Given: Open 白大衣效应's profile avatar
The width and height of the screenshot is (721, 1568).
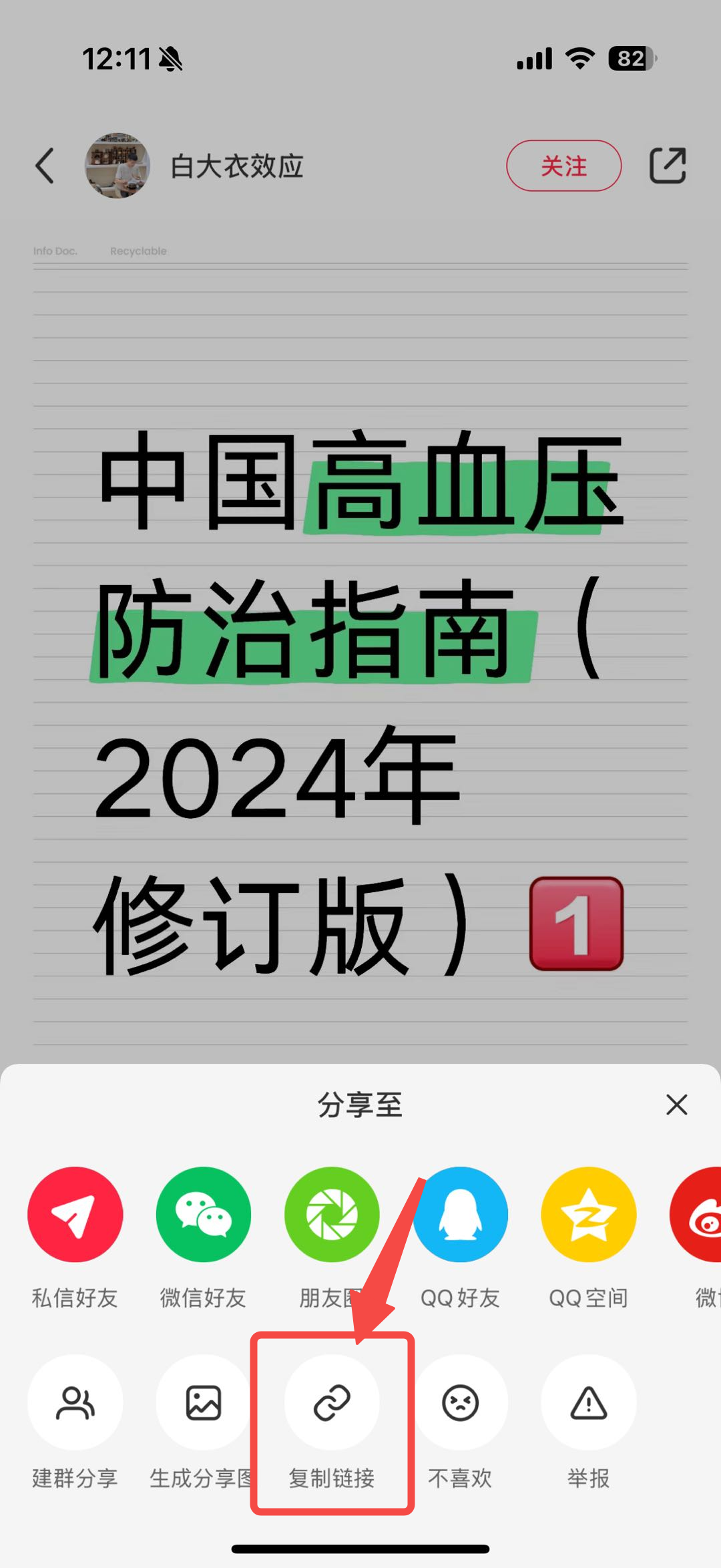Looking at the screenshot, I should (117, 166).
